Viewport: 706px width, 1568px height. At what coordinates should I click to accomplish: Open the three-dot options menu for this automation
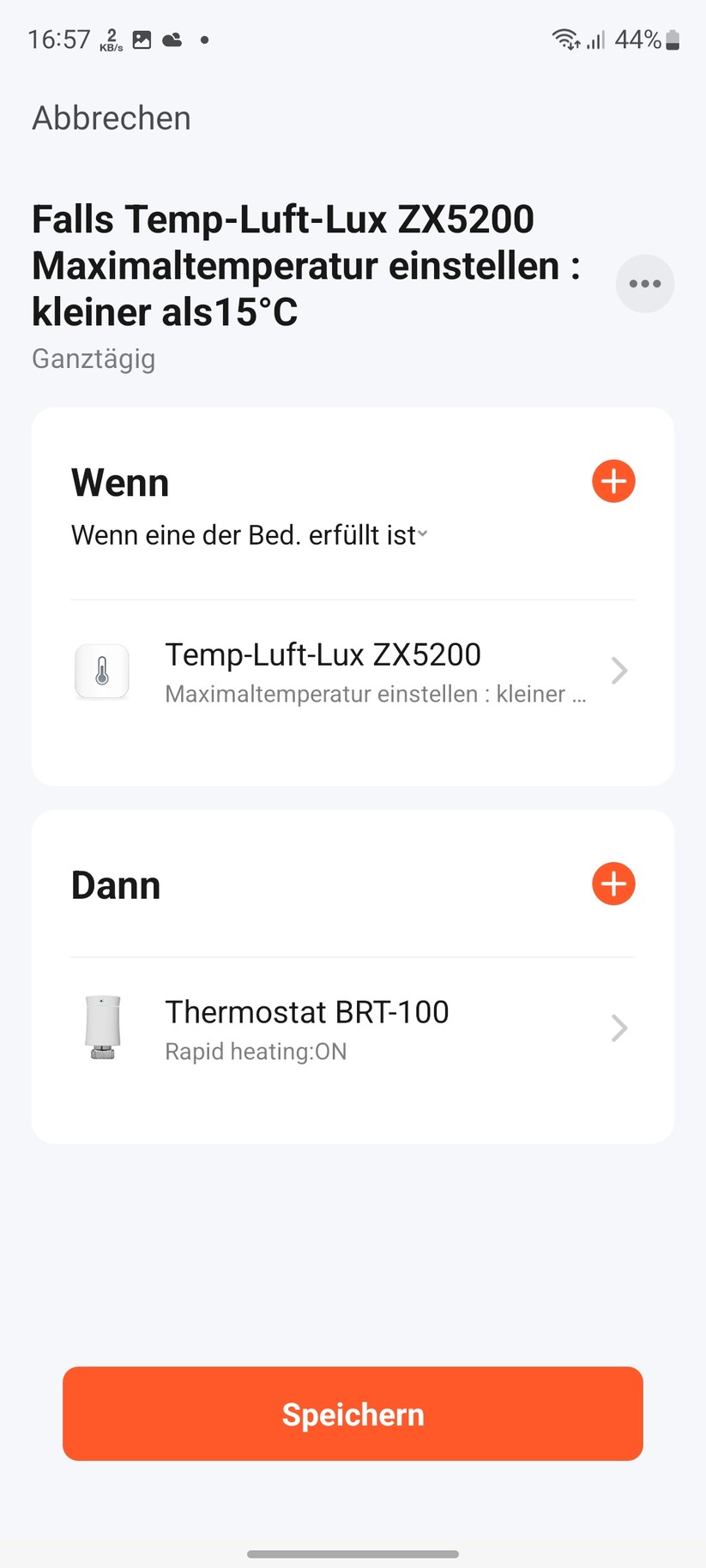click(x=644, y=283)
